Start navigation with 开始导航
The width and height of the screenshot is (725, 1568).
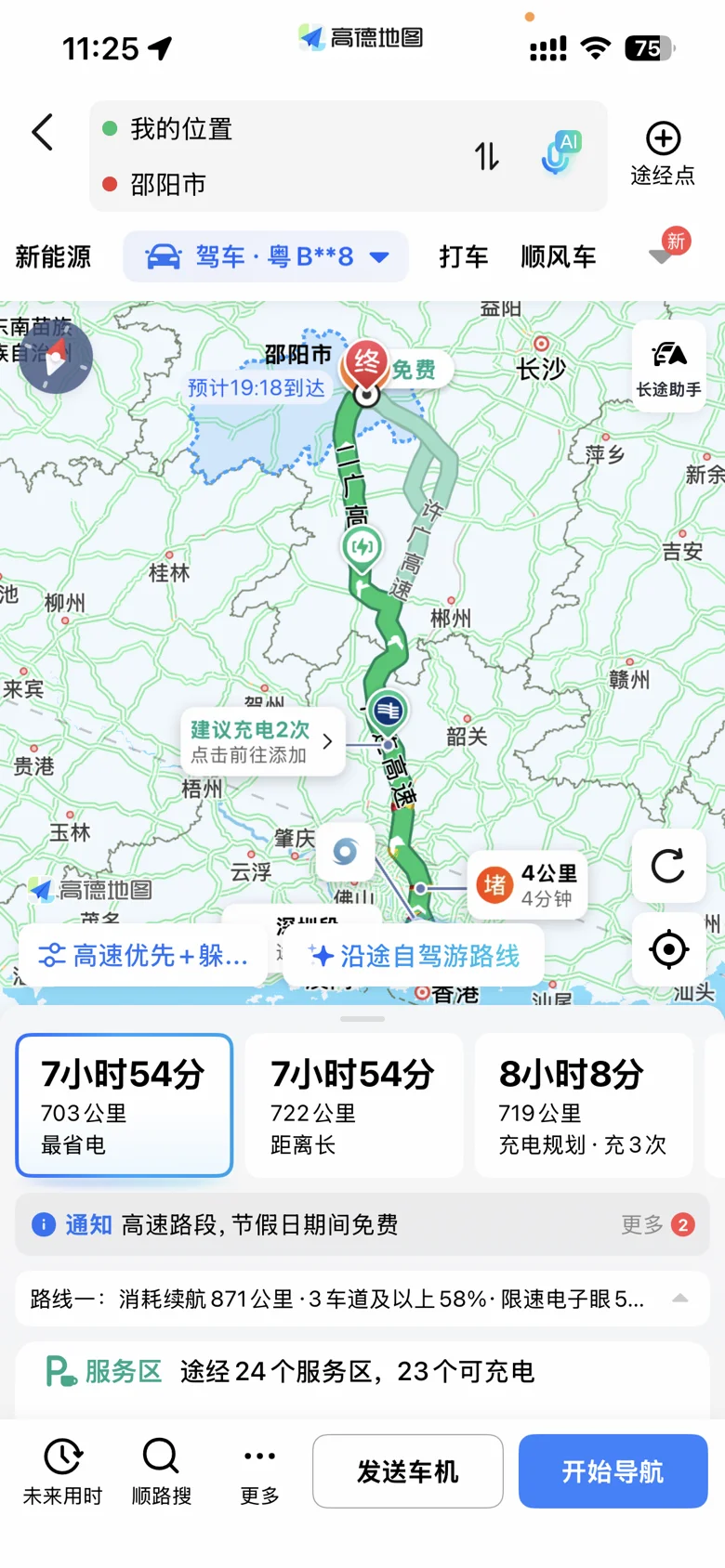click(x=613, y=1471)
